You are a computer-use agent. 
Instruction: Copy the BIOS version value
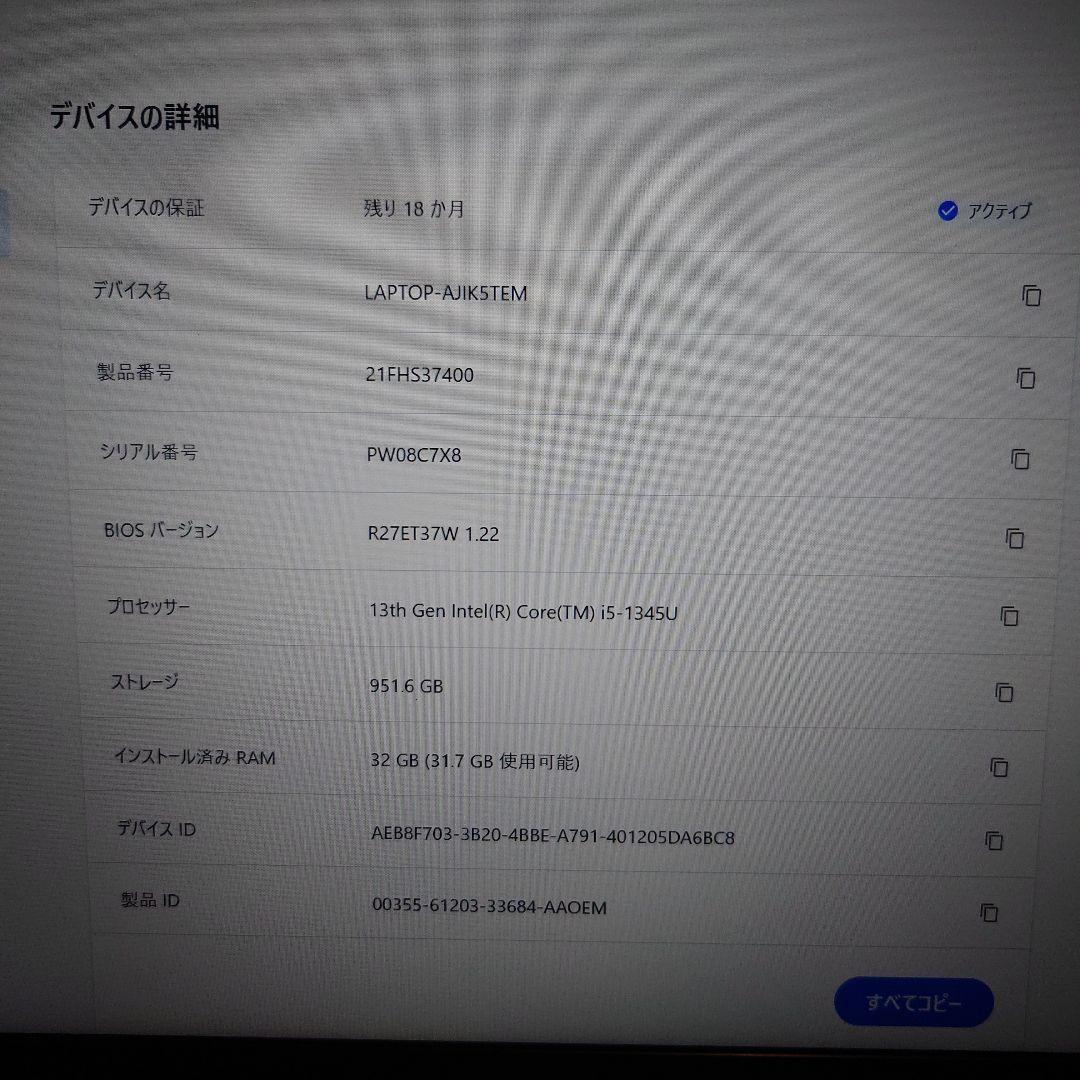pos(1015,538)
